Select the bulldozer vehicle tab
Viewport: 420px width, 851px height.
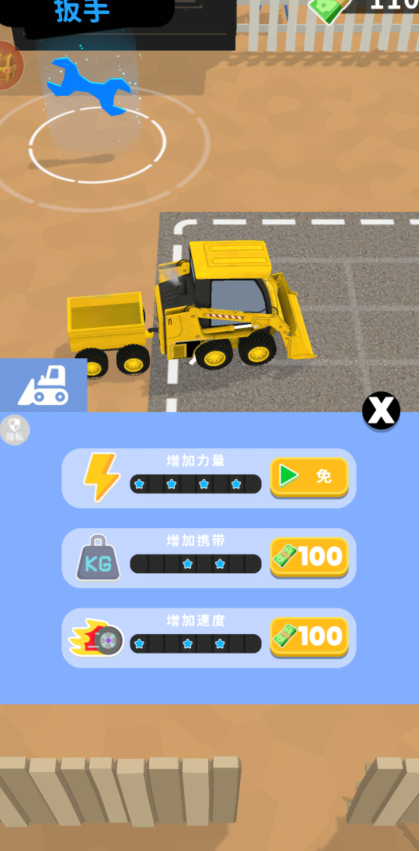point(43,385)
